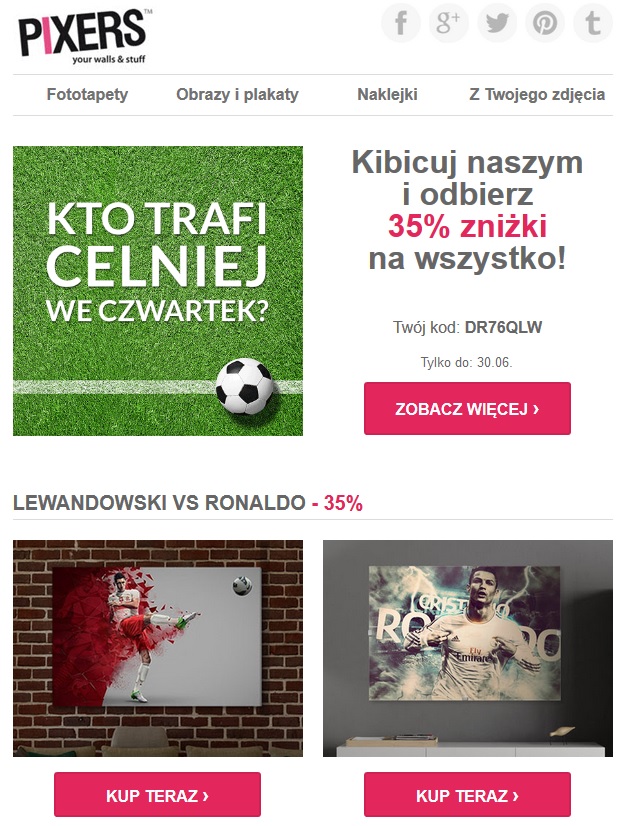Screen dimensions: 640x826
Task: Open the Pixers Facebook page icon
Action: [401, 23]
